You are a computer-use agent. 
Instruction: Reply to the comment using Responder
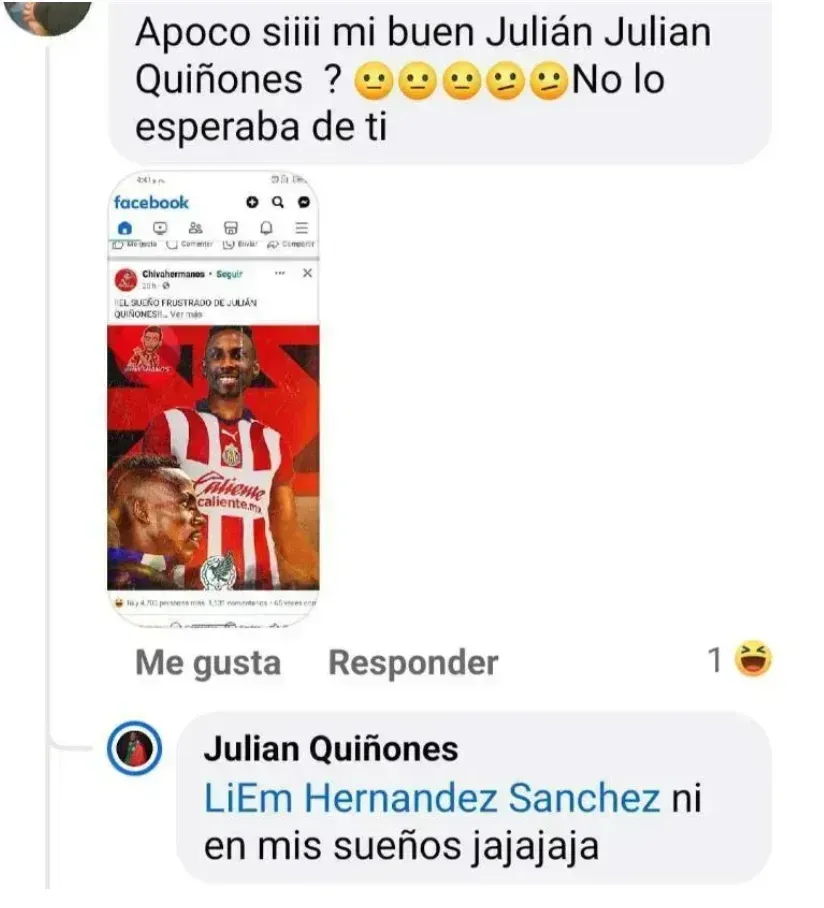click(413, 663)
